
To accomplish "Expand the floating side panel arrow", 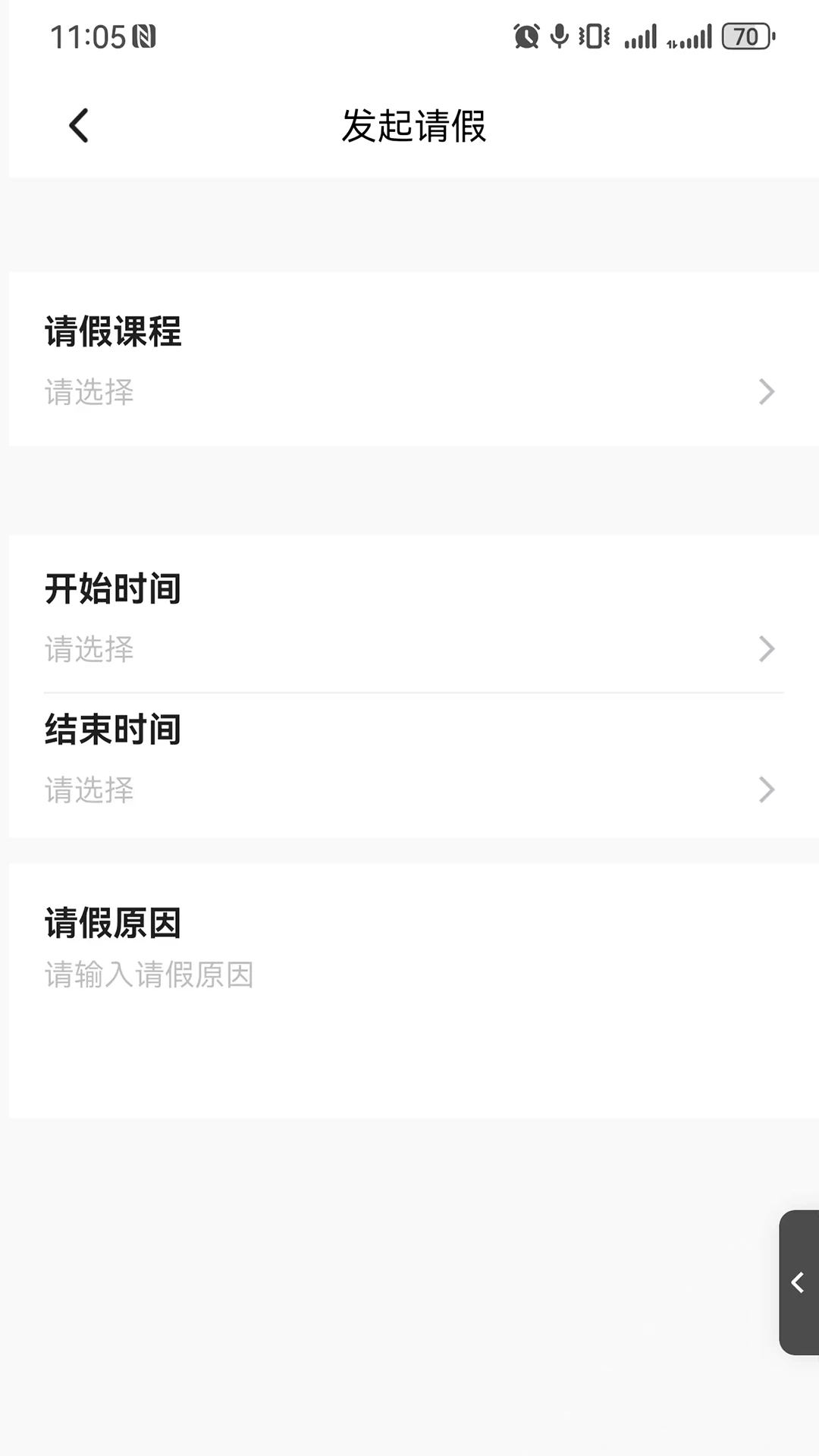I will [798, 1282].
